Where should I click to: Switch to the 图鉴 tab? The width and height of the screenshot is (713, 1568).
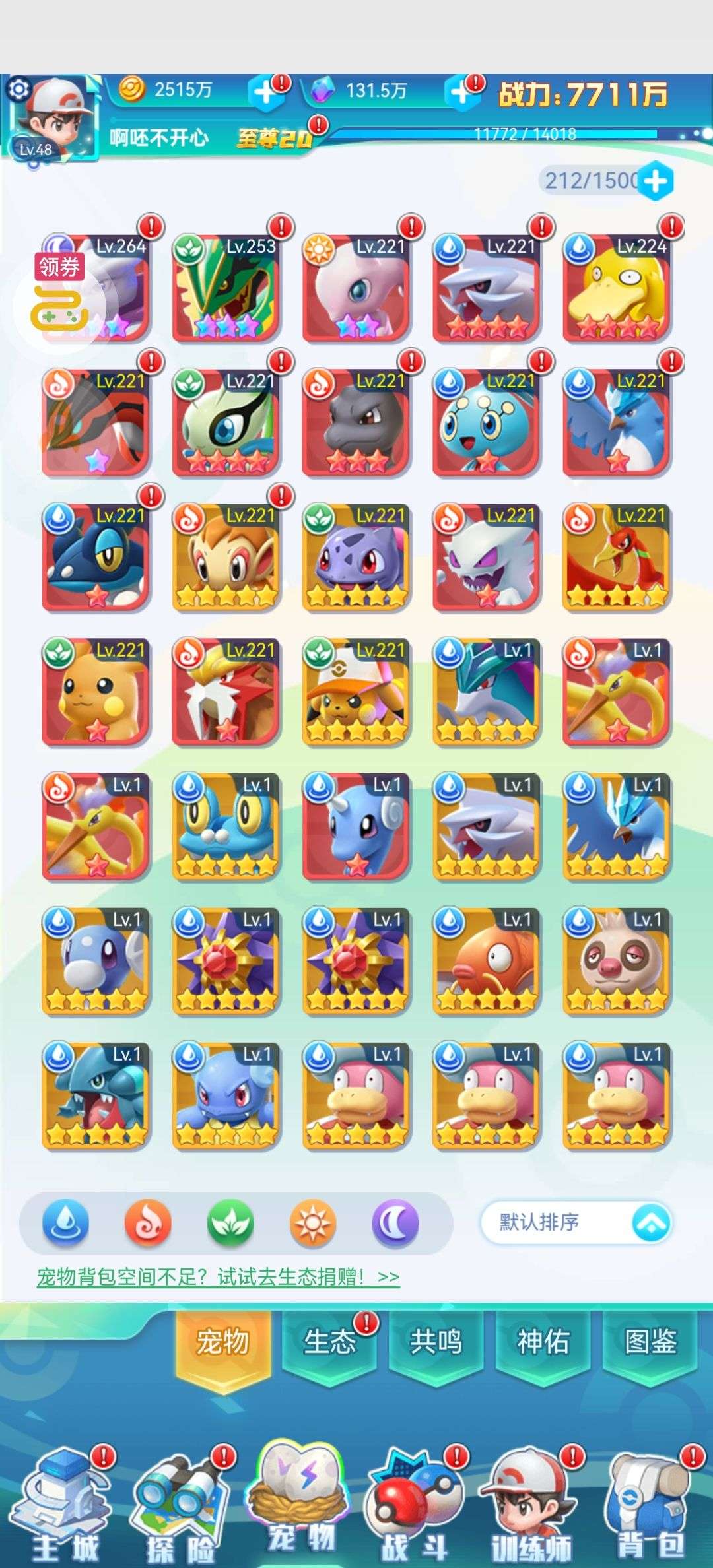(x=650, y=1342)
